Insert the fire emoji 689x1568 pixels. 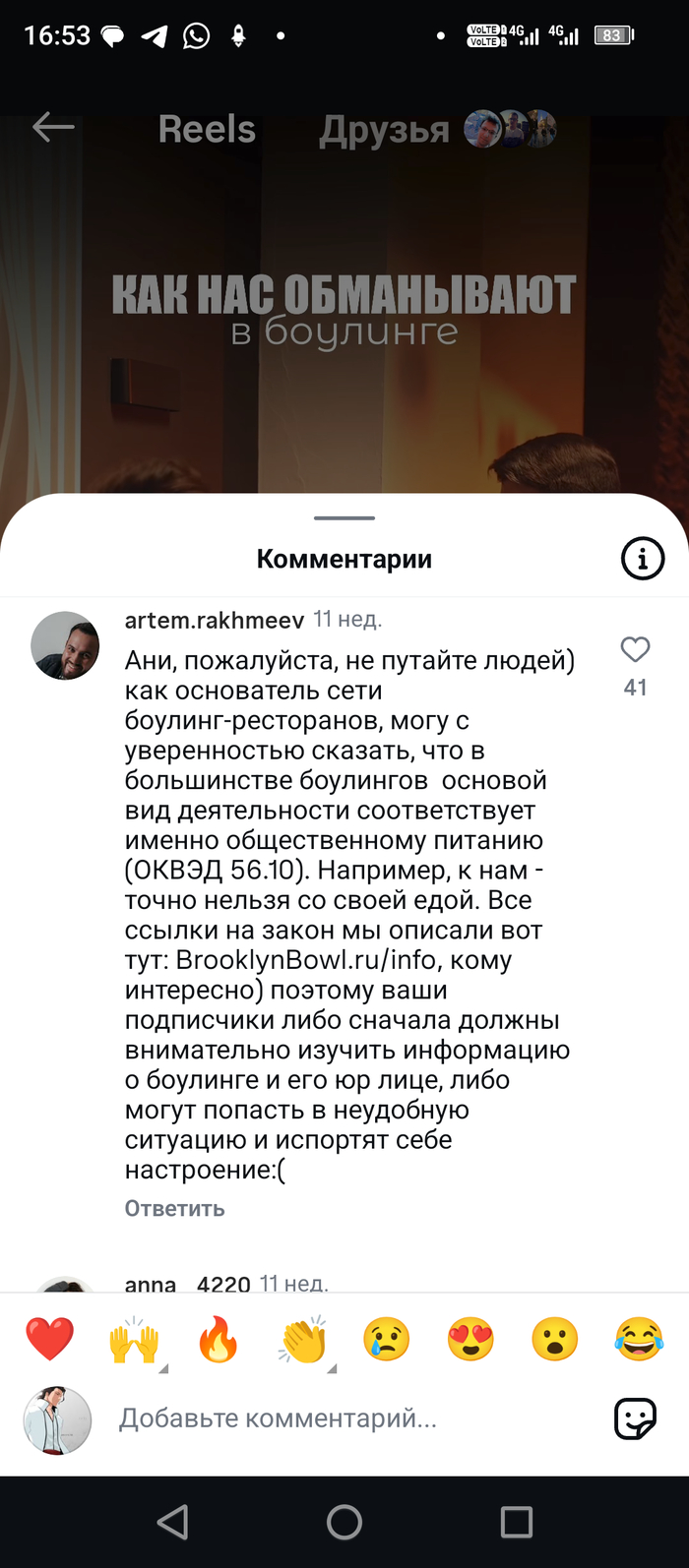219,1340
